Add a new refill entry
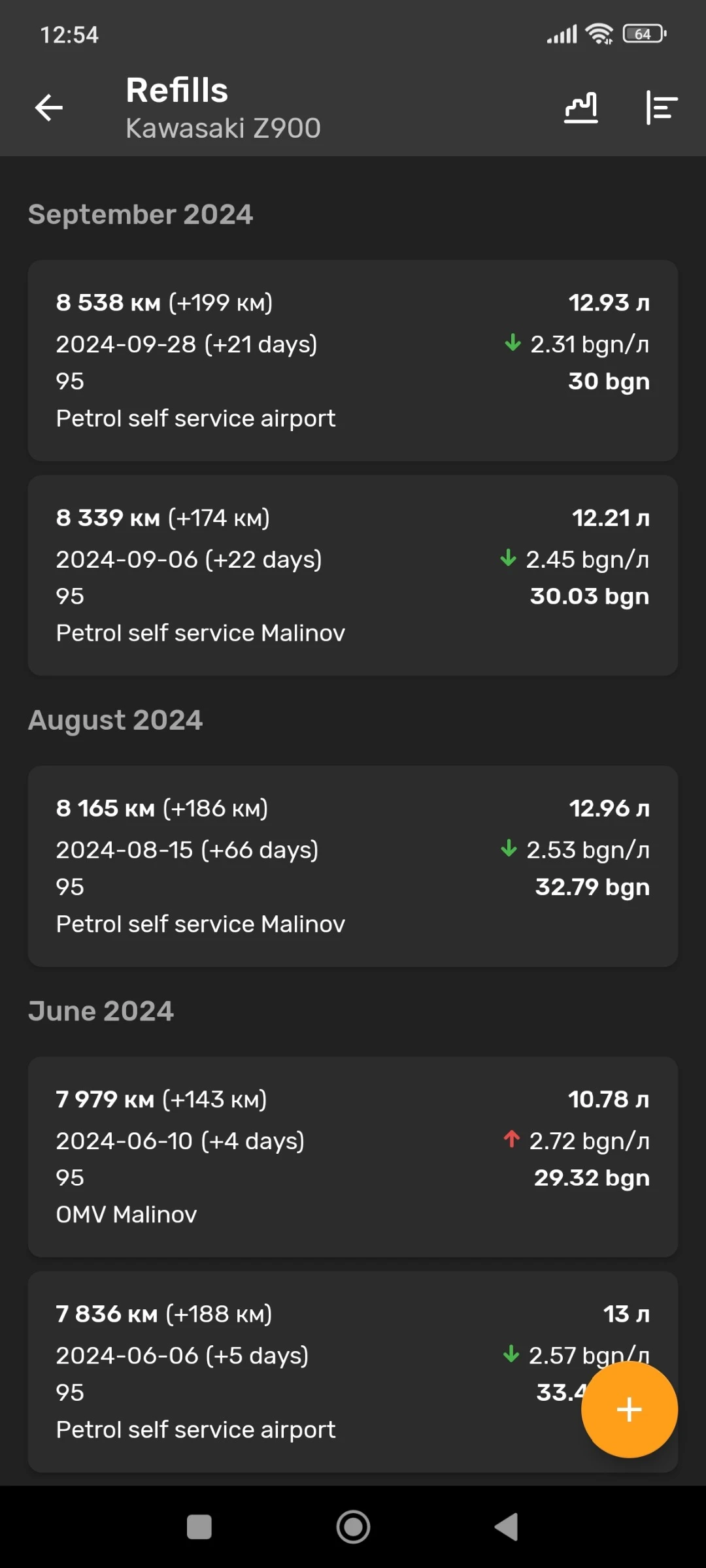 pos(629,1409)
